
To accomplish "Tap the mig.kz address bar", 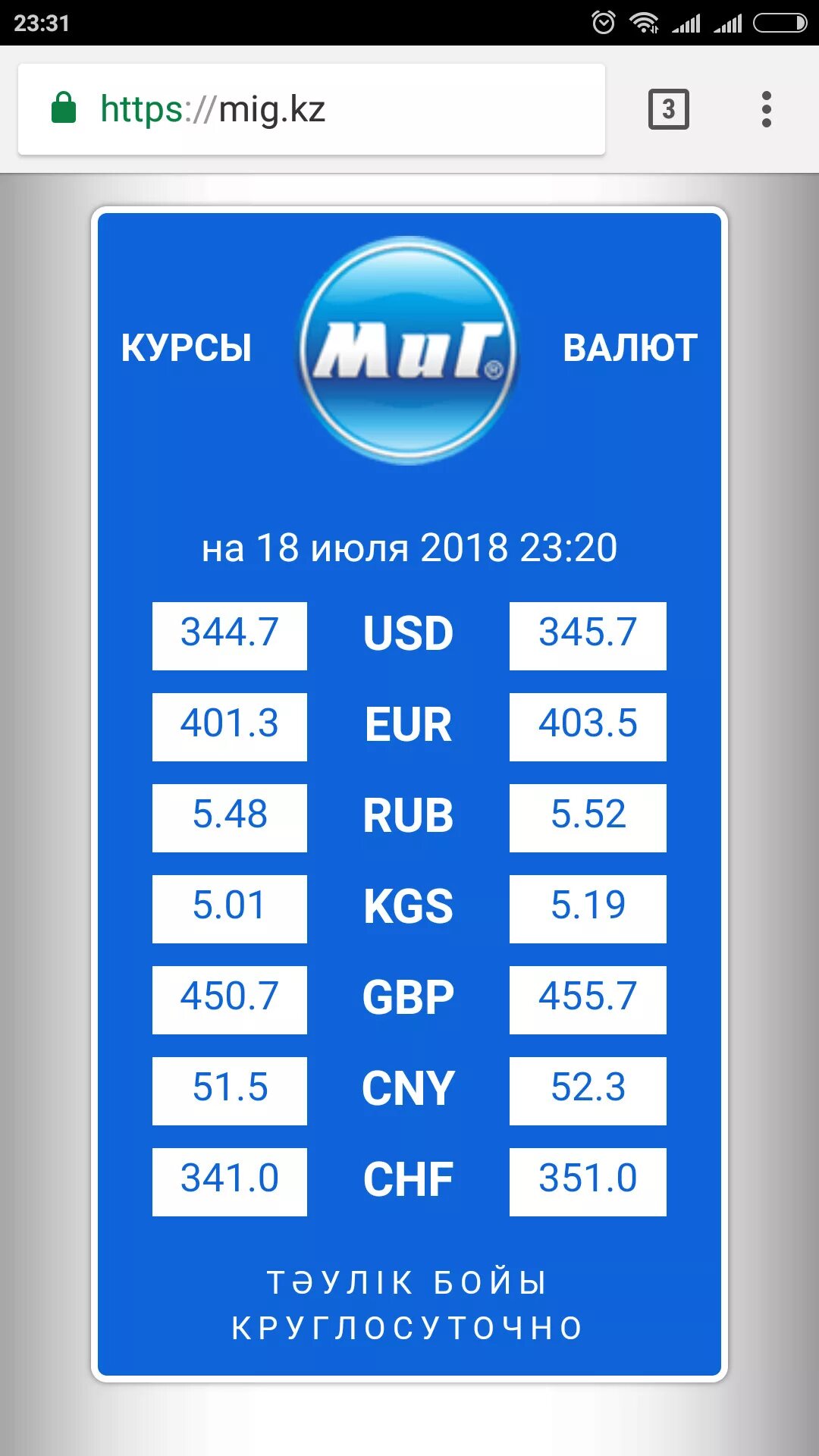I will (x=312, y=109).
